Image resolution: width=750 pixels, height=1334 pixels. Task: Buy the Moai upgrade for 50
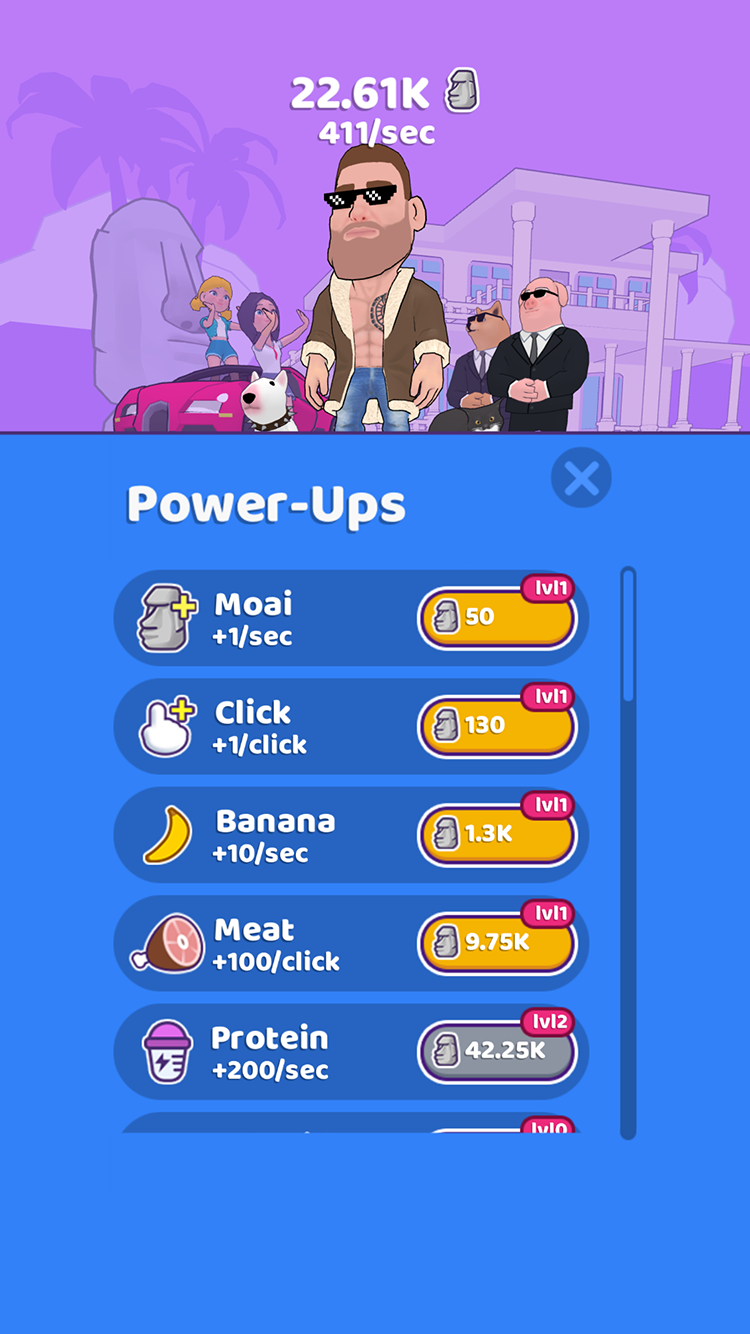pyautogui.click(x=497, y=618)
